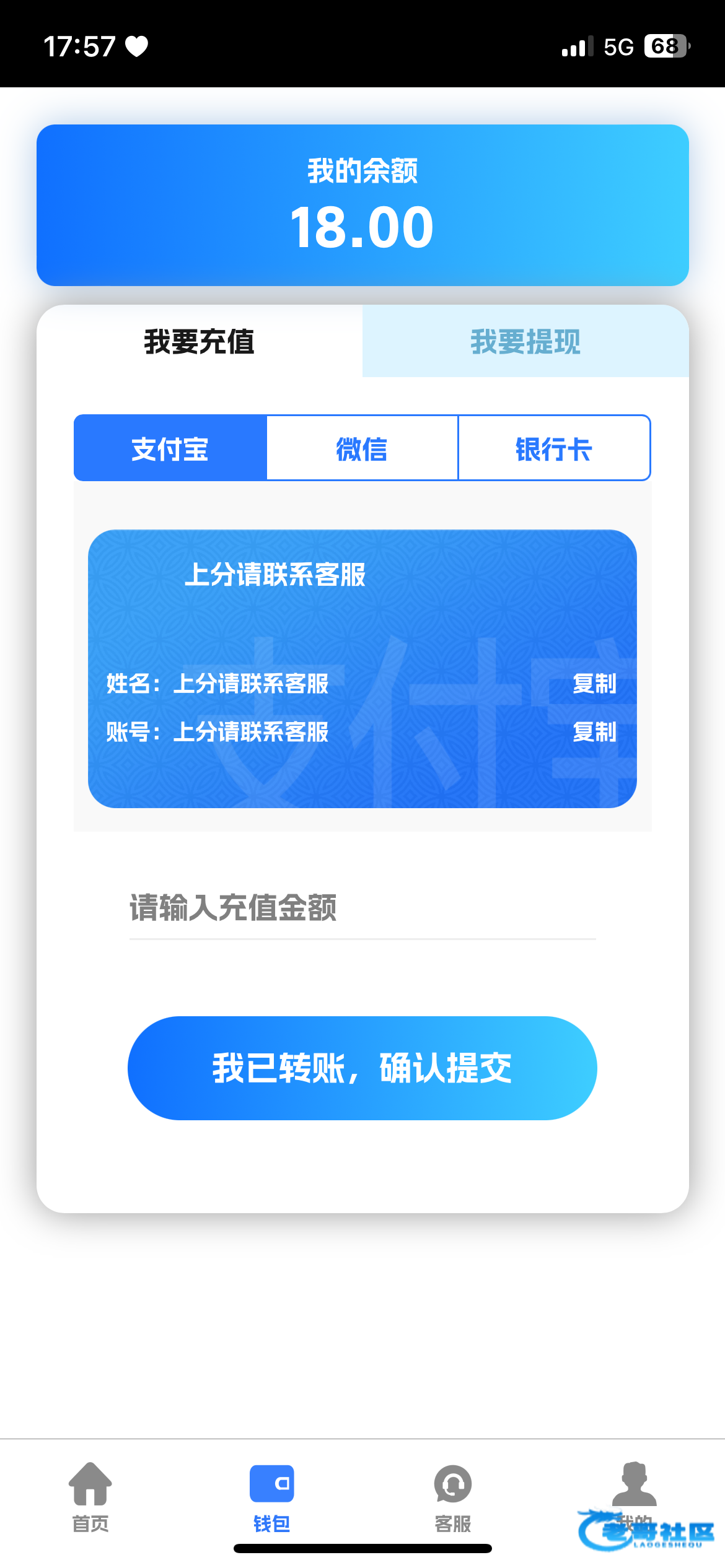Focus the 请输入充值金额 amount field

[x=362, y=908]
